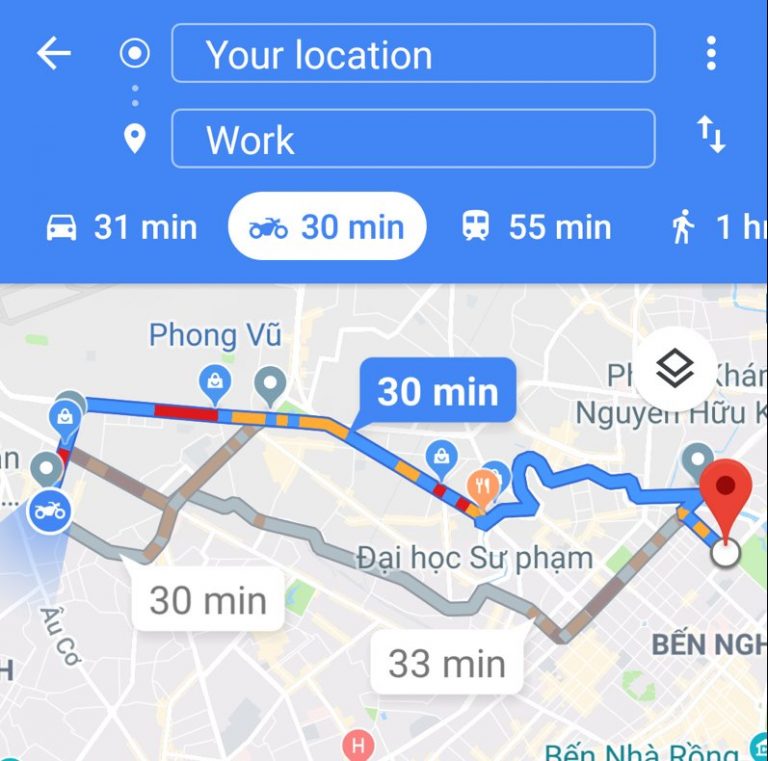768x761 pixels.
Task: Select motorcycle mode 30 min
Action: [x=327, y=227]
